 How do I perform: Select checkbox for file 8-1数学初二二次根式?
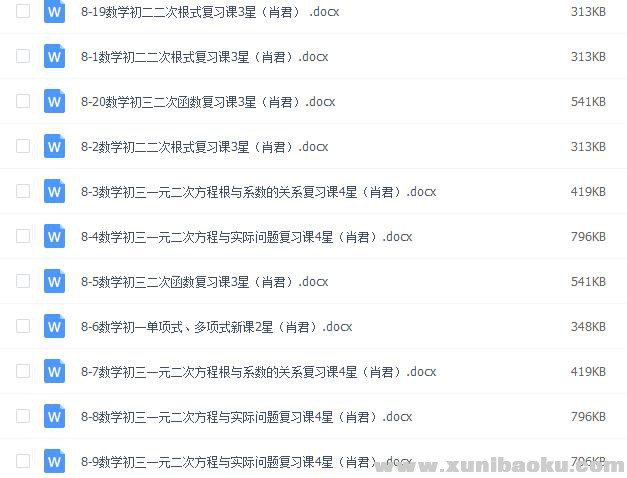pyautogui.click(x=23, y=56)
